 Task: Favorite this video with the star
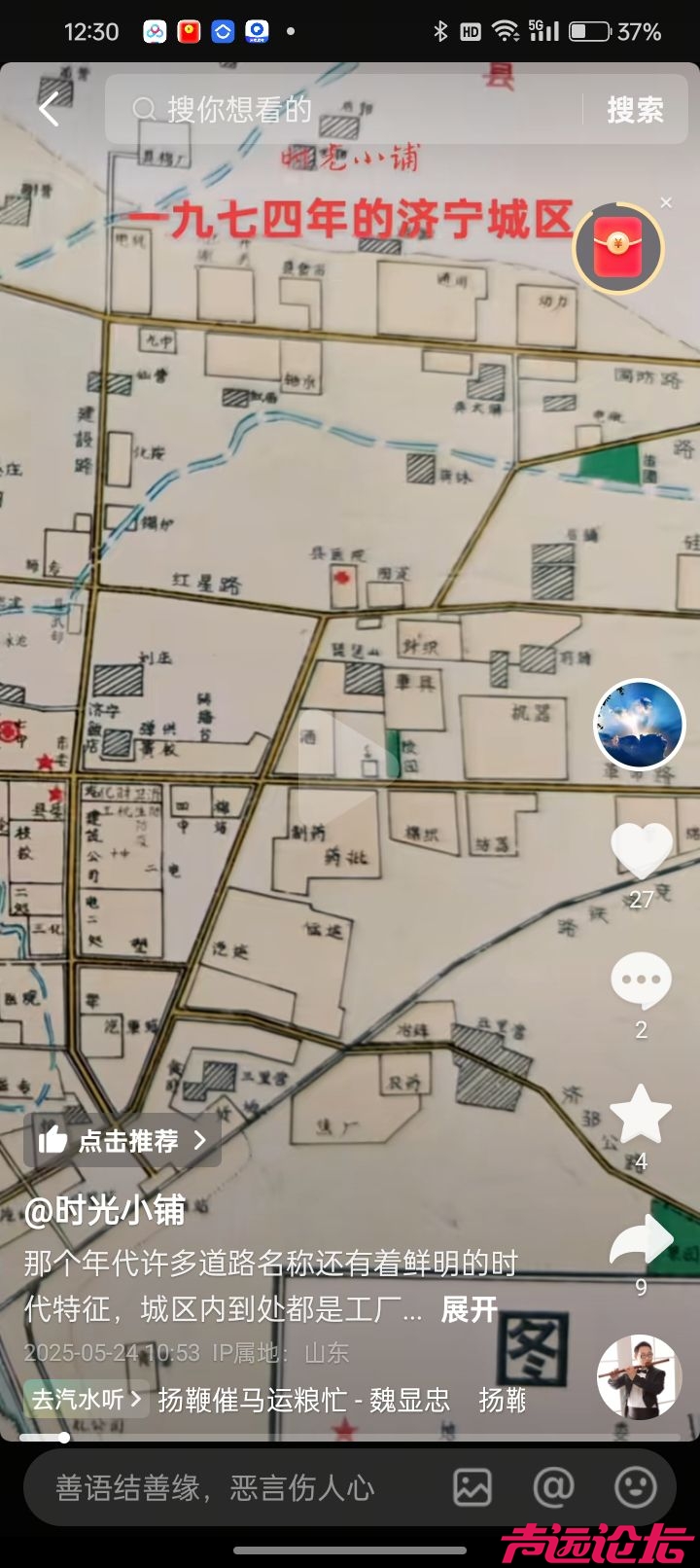pyautogui.click(x=641, y=1114)
